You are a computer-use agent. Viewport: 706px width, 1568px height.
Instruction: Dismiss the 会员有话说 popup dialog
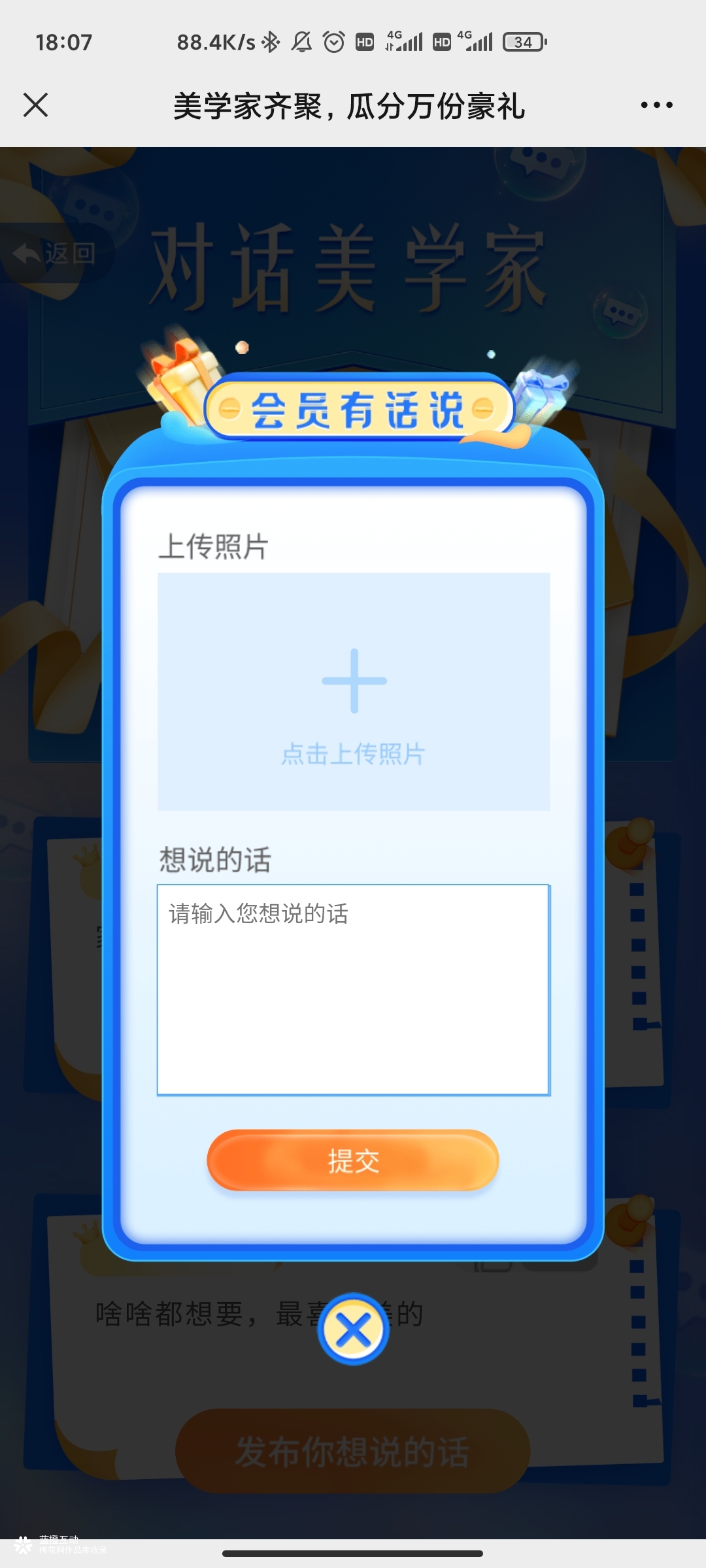point(353,1329)
